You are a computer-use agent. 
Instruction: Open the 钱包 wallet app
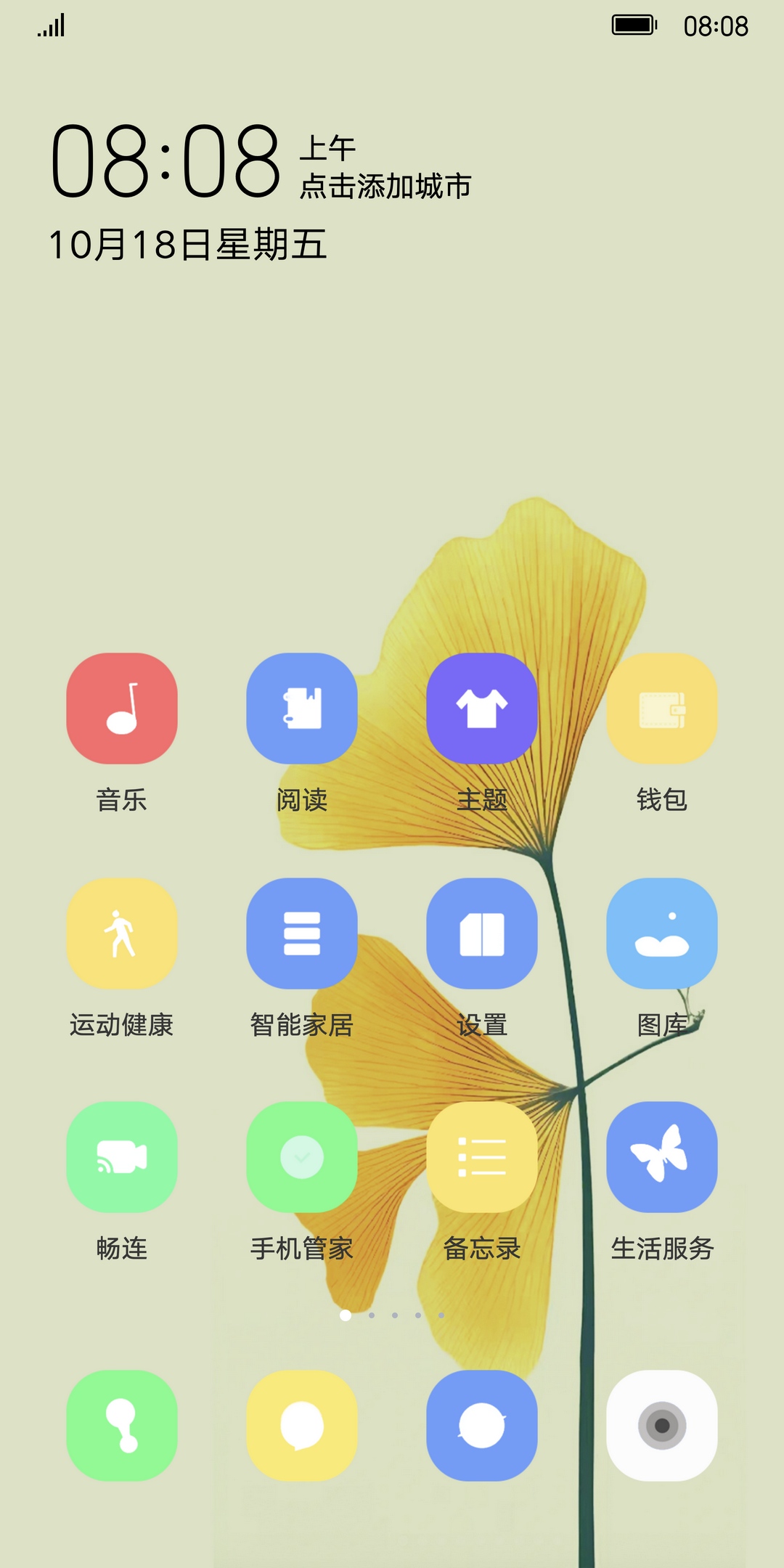[x=661, y=709]
